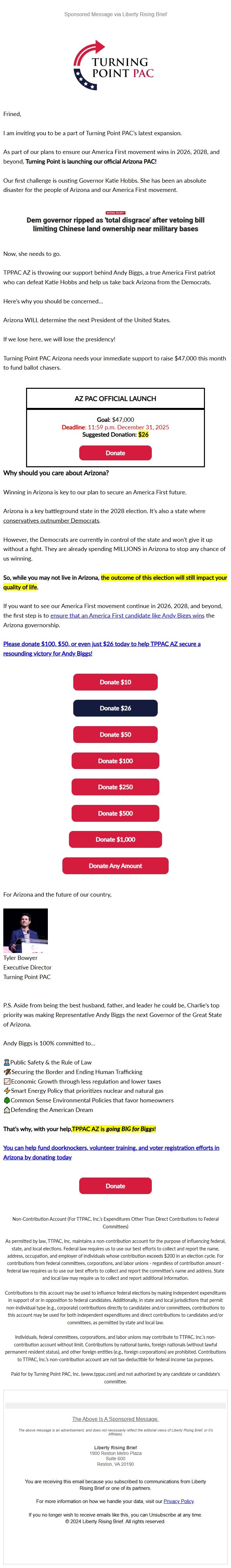The image size is (231, 1568).
Task: Choose the Donate $1,000 button
Action: click(x=115, y=839)
